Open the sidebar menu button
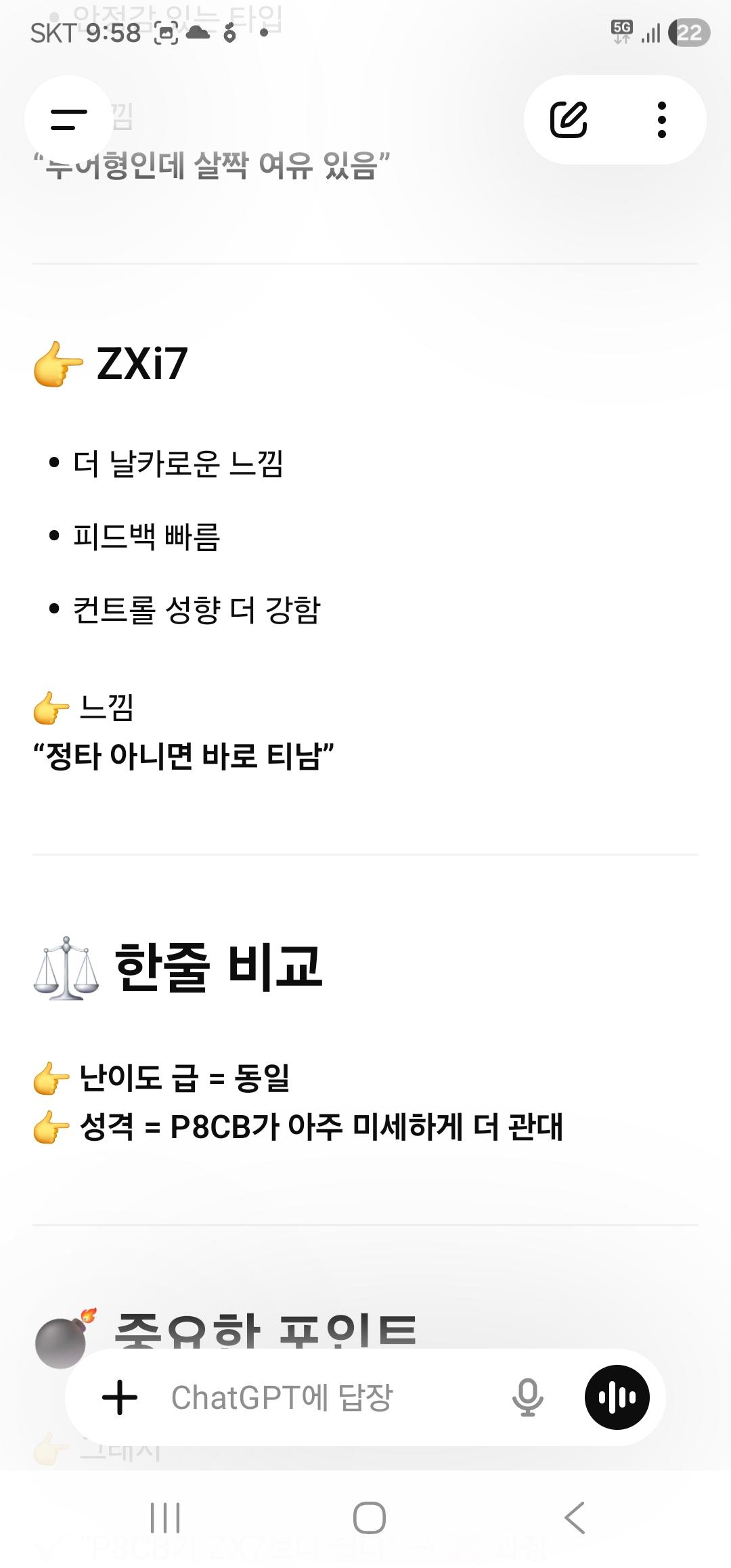The image size is (731, 1568). click(68, 120)
